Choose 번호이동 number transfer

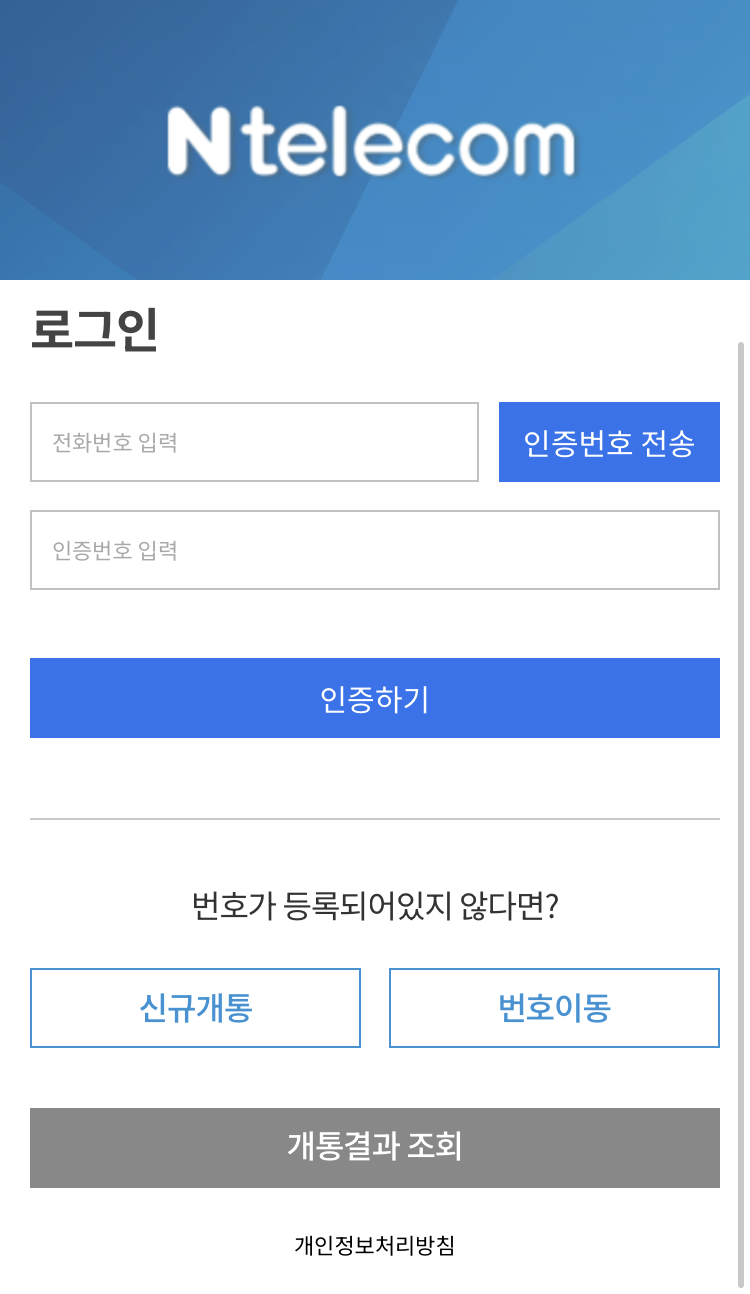point(554,1008)
